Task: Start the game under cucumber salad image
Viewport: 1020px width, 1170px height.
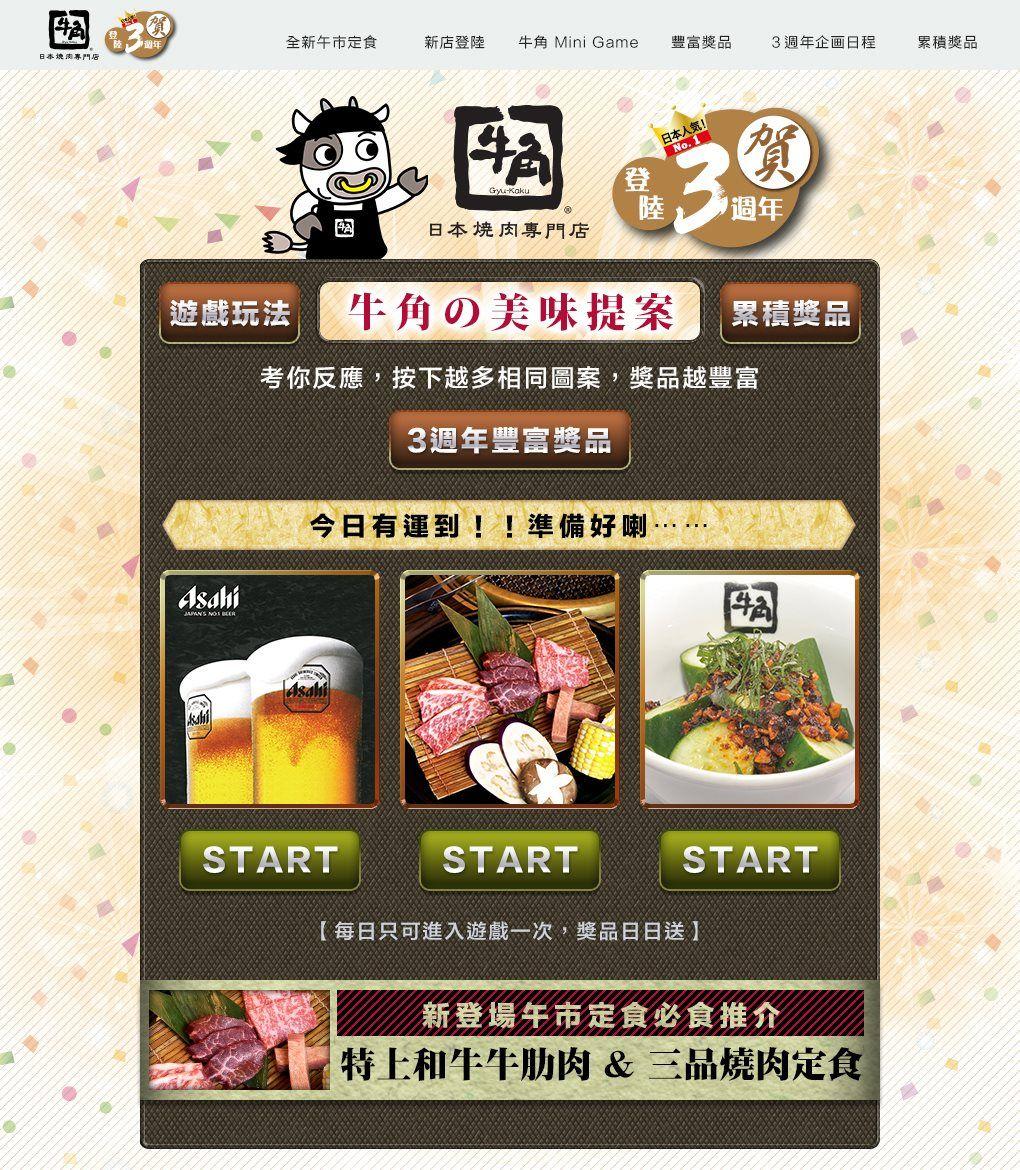Action: coord(750,860)
